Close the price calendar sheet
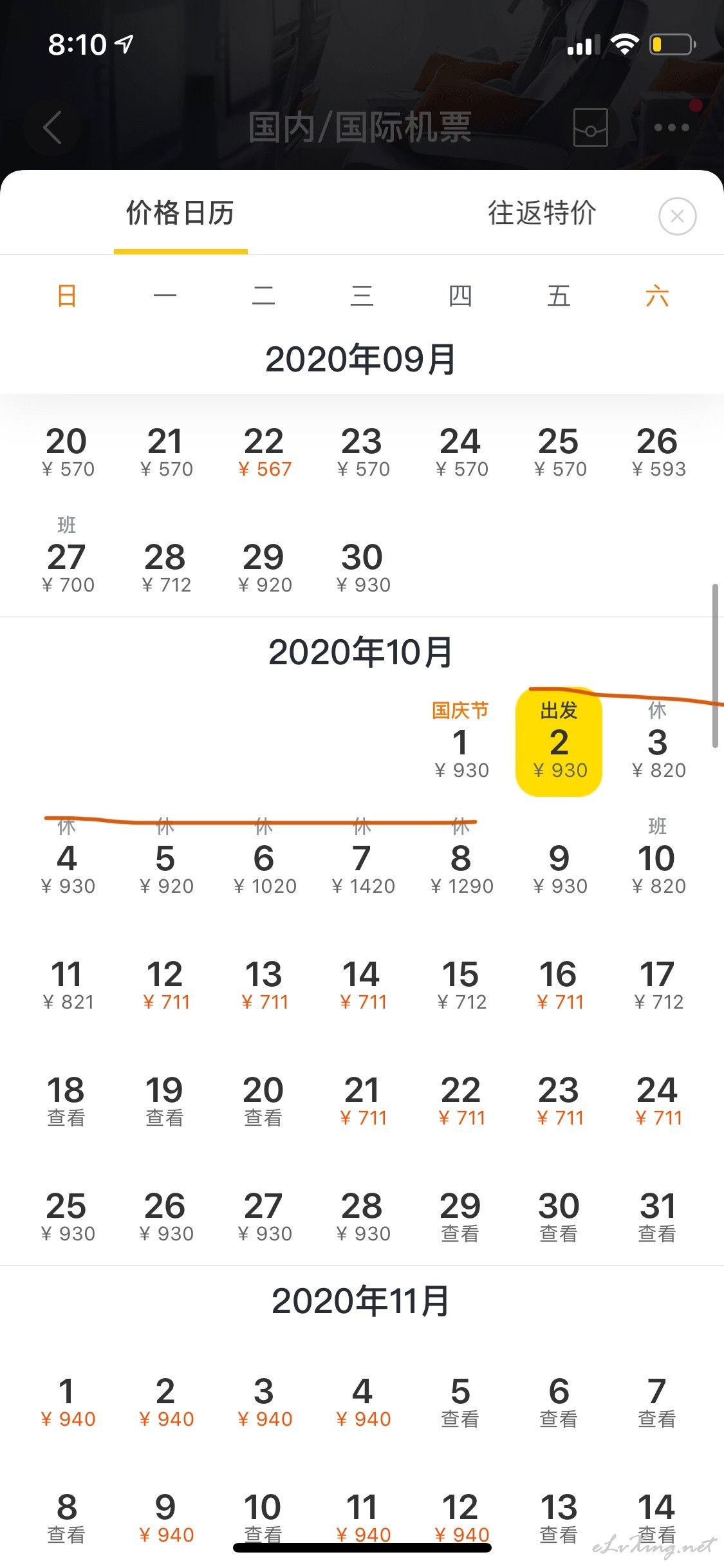 [677, 216]
